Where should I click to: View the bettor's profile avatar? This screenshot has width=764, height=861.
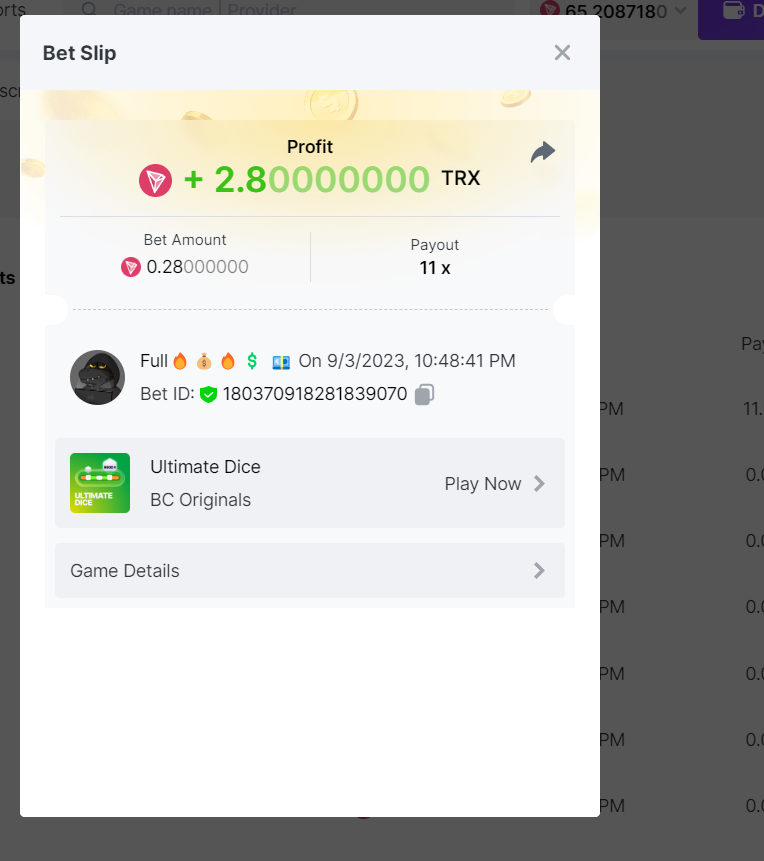[97, 378]
